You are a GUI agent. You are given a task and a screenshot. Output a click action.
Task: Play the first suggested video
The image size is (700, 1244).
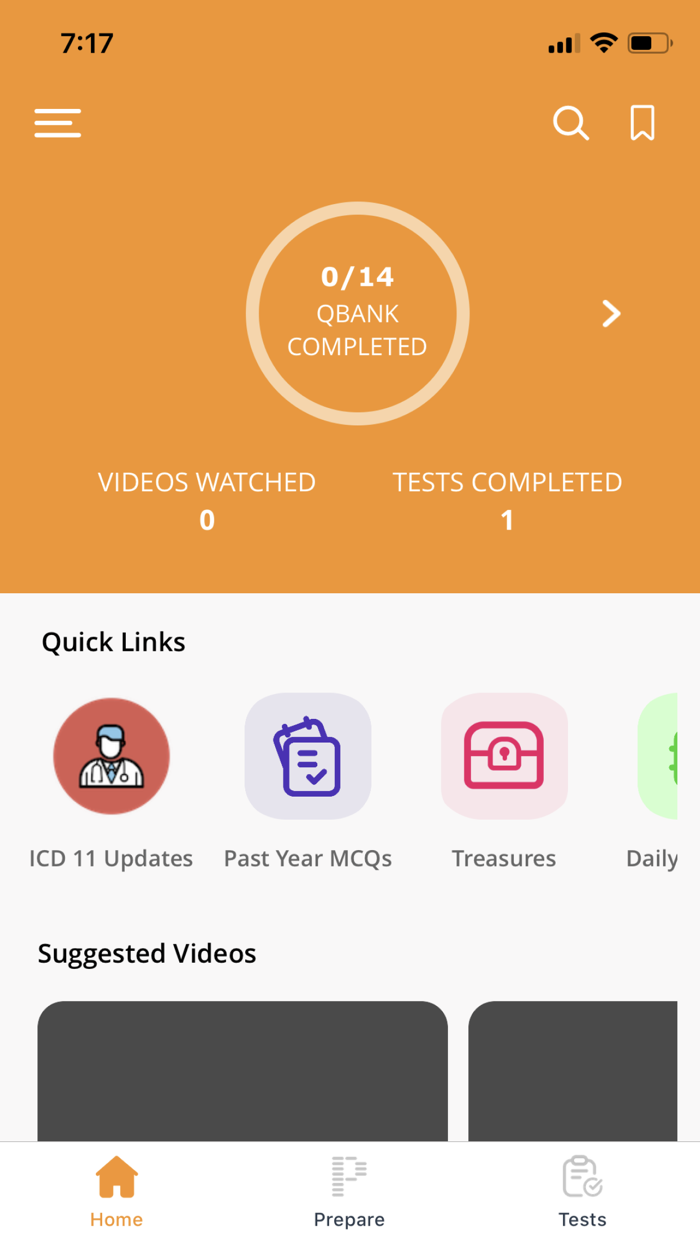[243, 1071]
